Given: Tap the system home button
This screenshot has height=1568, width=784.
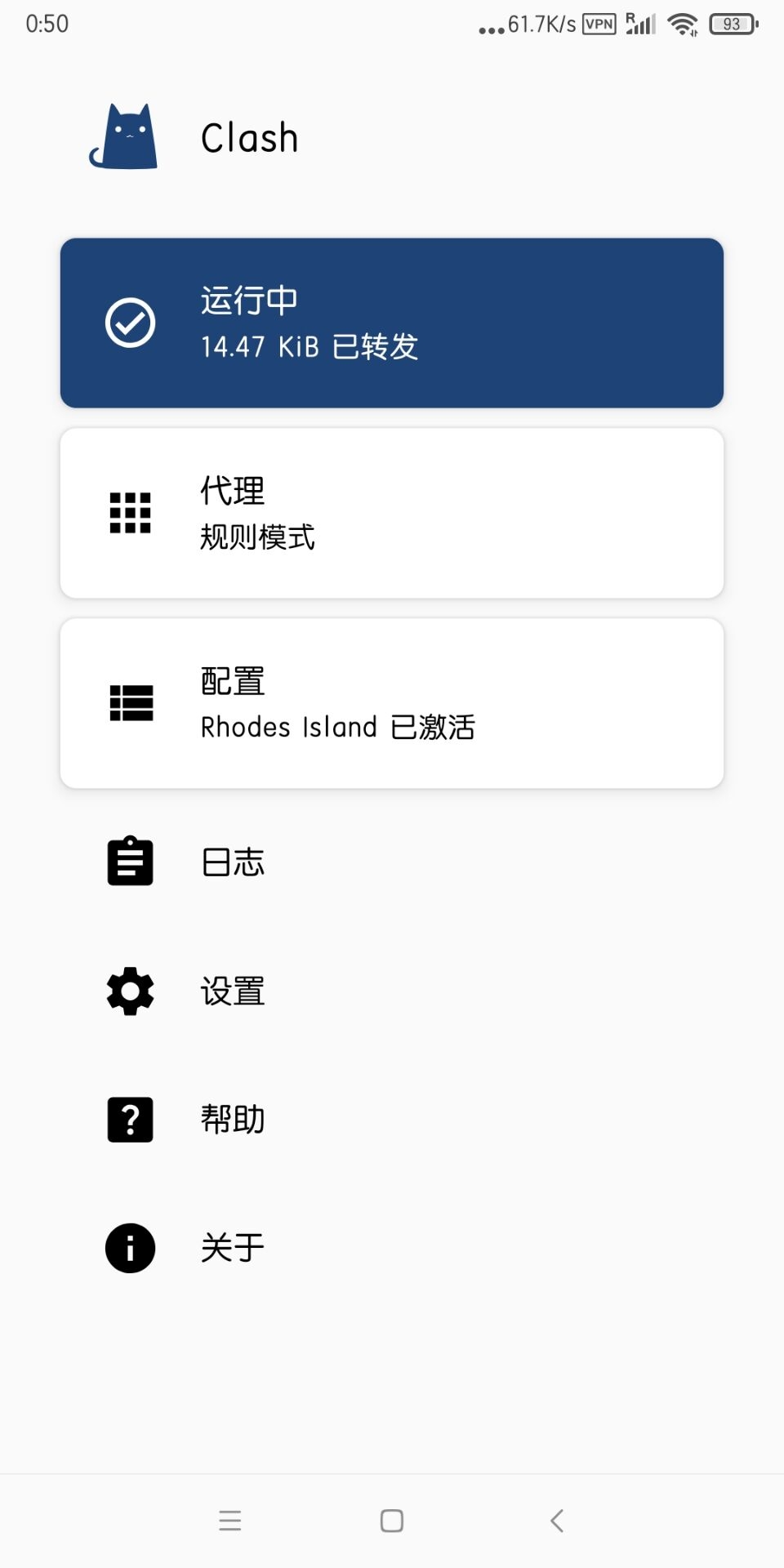Looking at the screenshot, I should point(392,1521).
